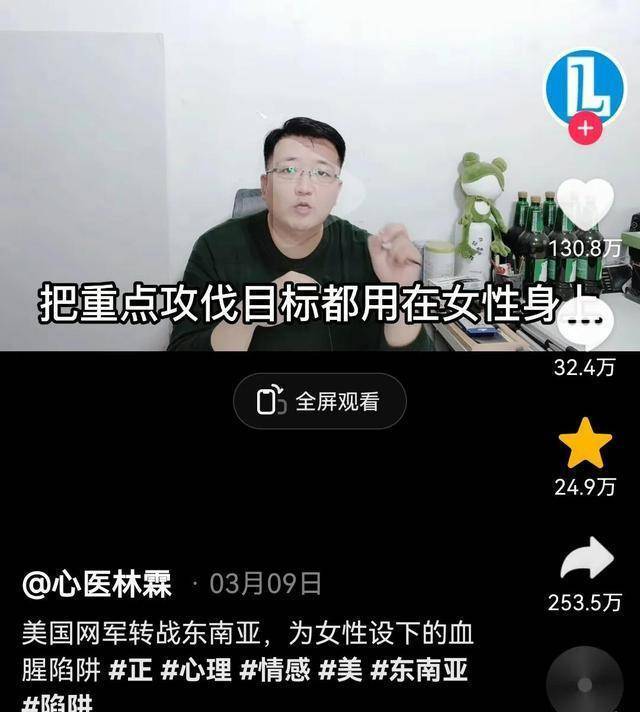640x712 pixels.
Task: Open the #心理 hashtag
Action: coord(195,669)
